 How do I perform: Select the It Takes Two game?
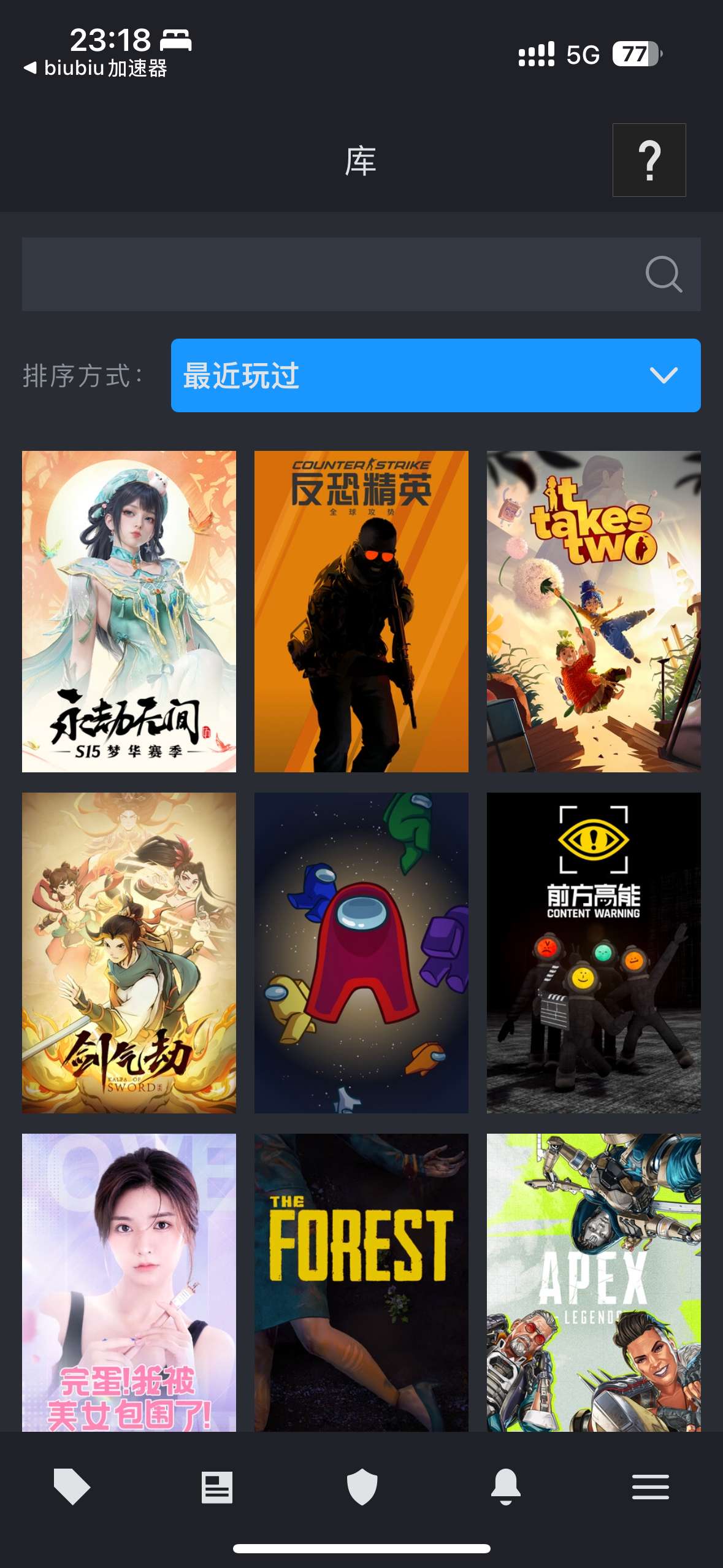(593, 611)
